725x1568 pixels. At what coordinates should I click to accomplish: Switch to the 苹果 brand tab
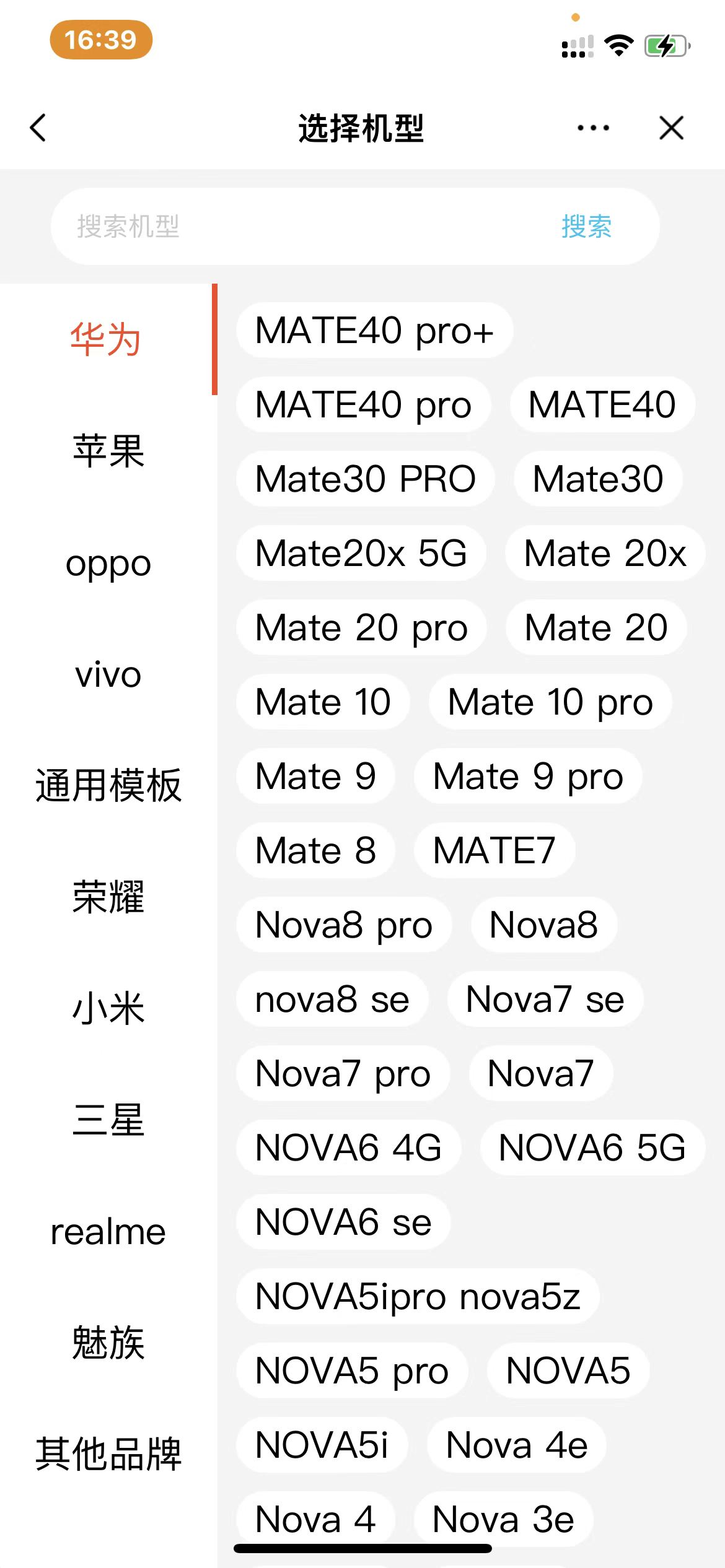(x=108, y=451)
